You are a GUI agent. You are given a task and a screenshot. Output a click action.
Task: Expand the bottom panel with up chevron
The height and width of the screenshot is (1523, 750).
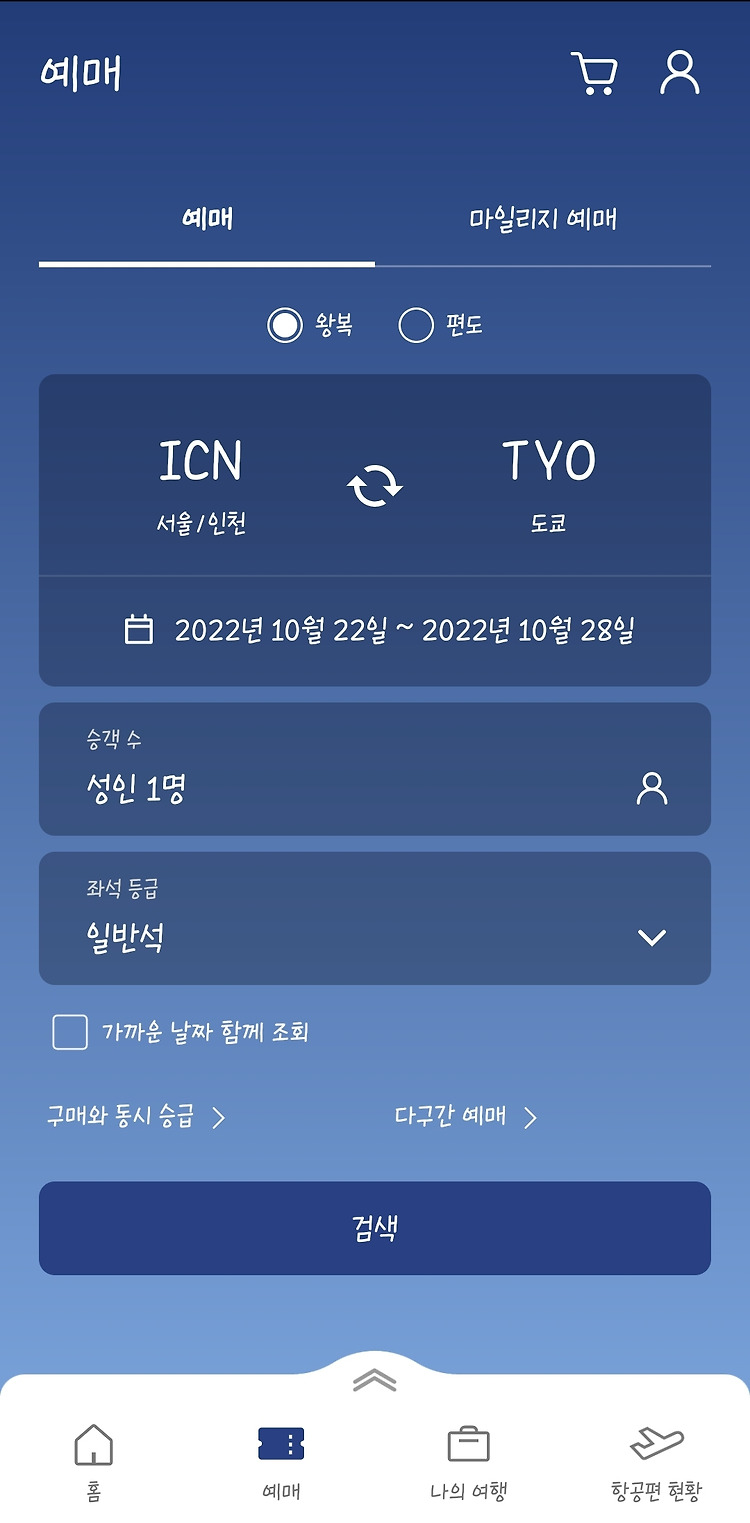pyautogui.click(x=375, y=1380)
